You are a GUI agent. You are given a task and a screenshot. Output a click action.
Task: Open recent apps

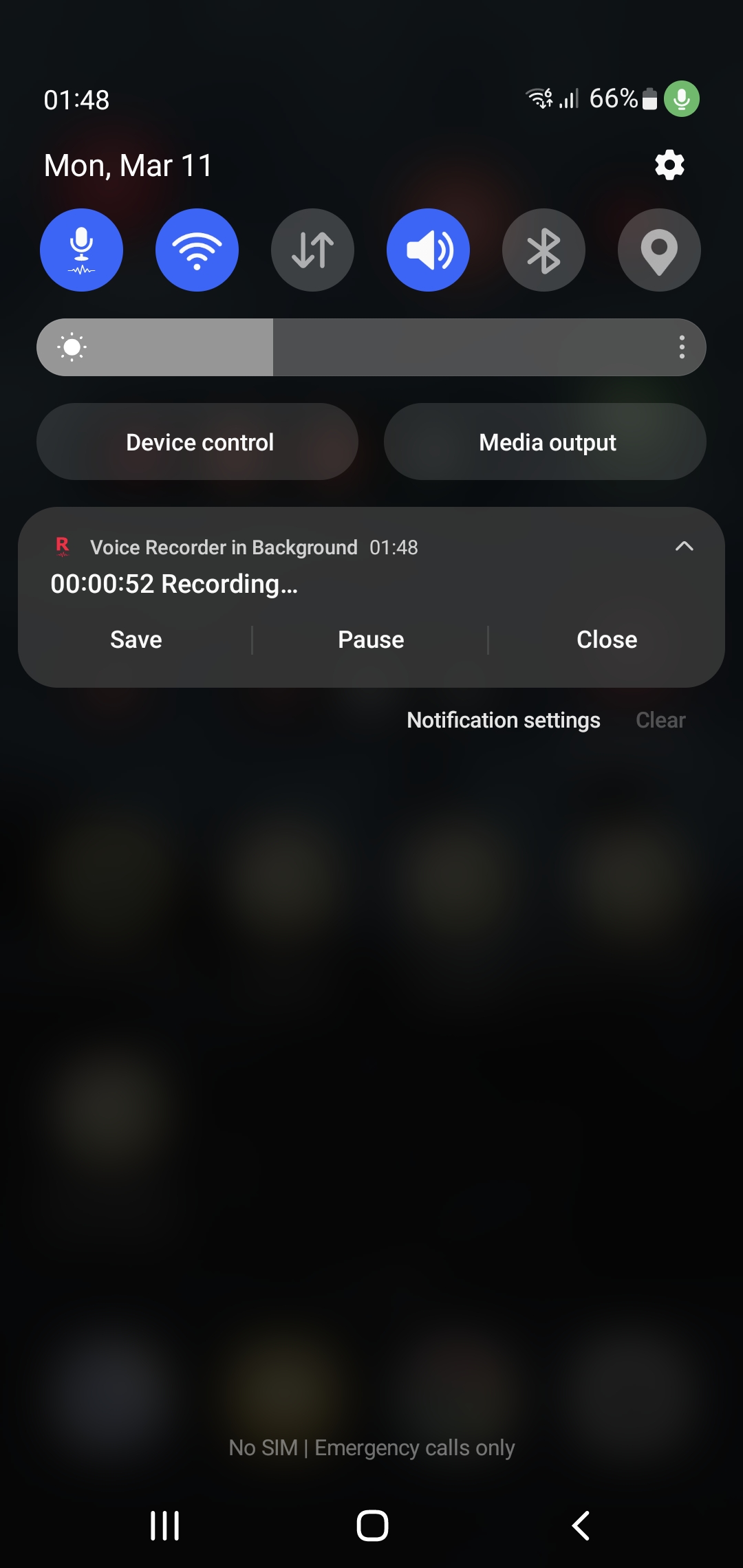coord(165,1525)
